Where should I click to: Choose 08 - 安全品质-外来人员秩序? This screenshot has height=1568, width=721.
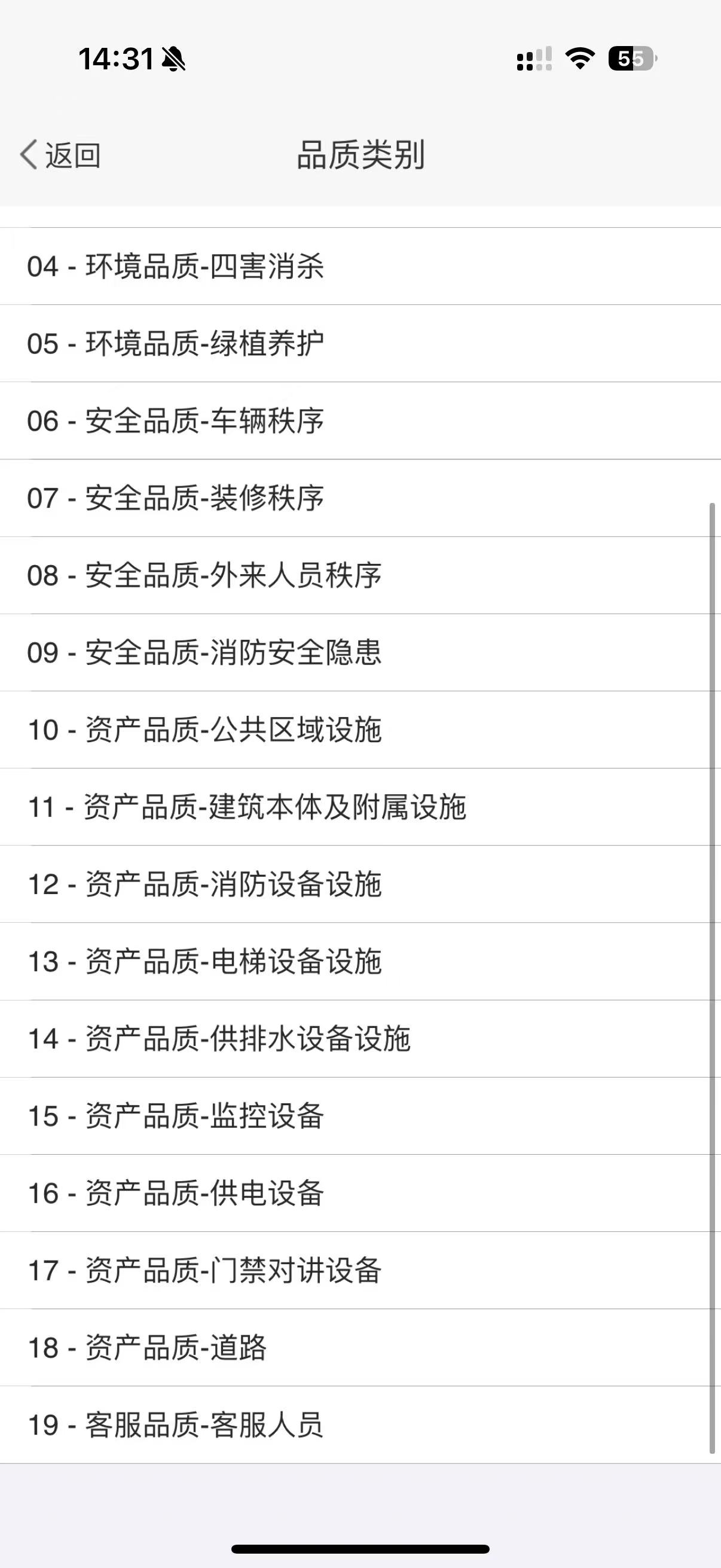coord(204,576)
